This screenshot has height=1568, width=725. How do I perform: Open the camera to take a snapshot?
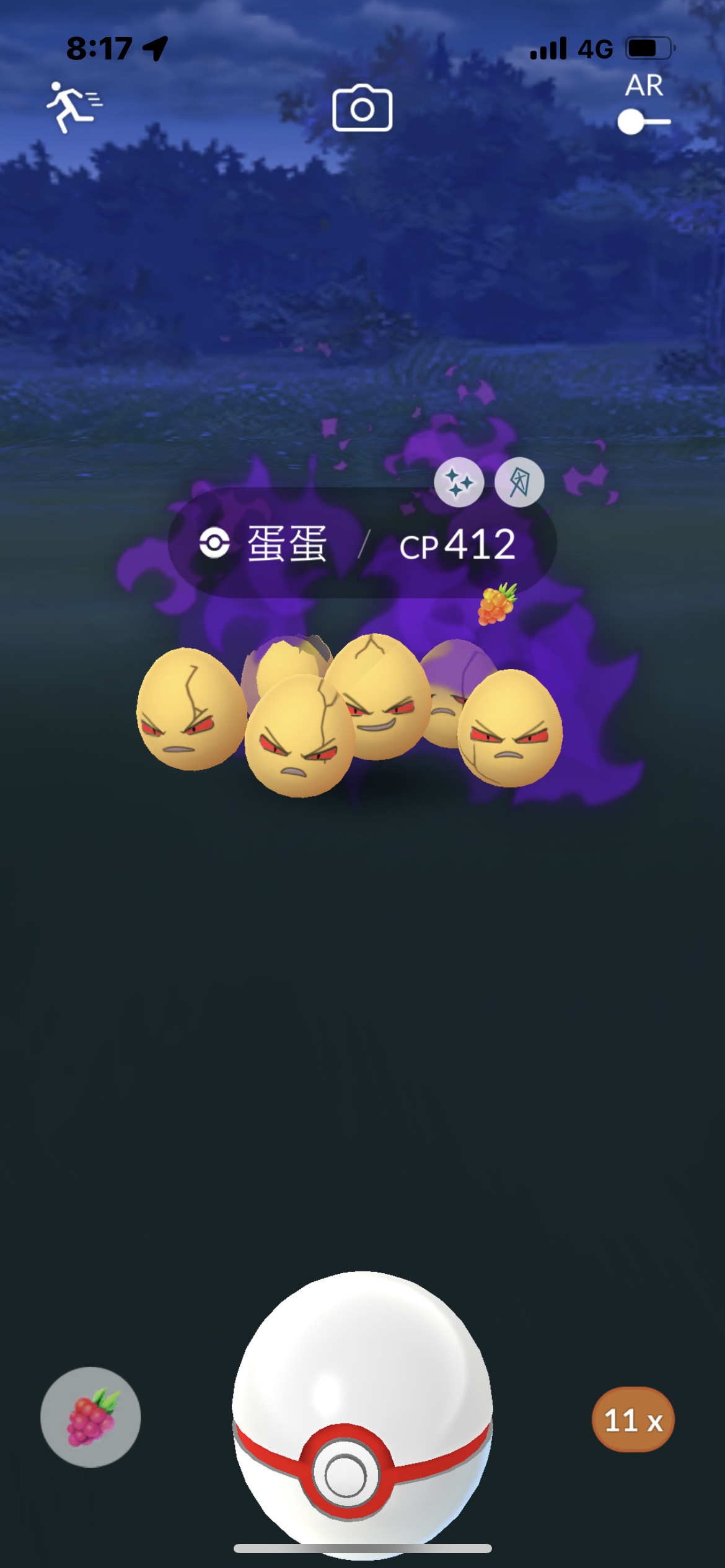[362, 108]
